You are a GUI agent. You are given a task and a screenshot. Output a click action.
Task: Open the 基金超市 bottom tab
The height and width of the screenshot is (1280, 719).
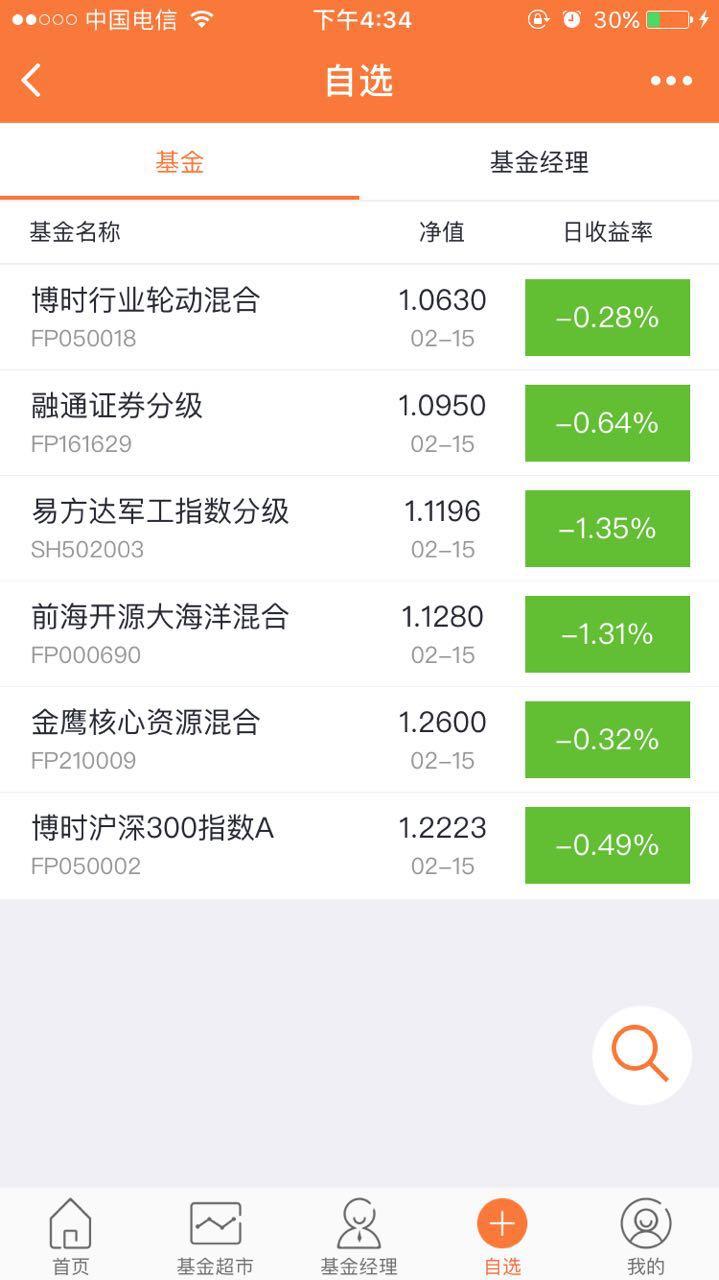(215, 1237)
